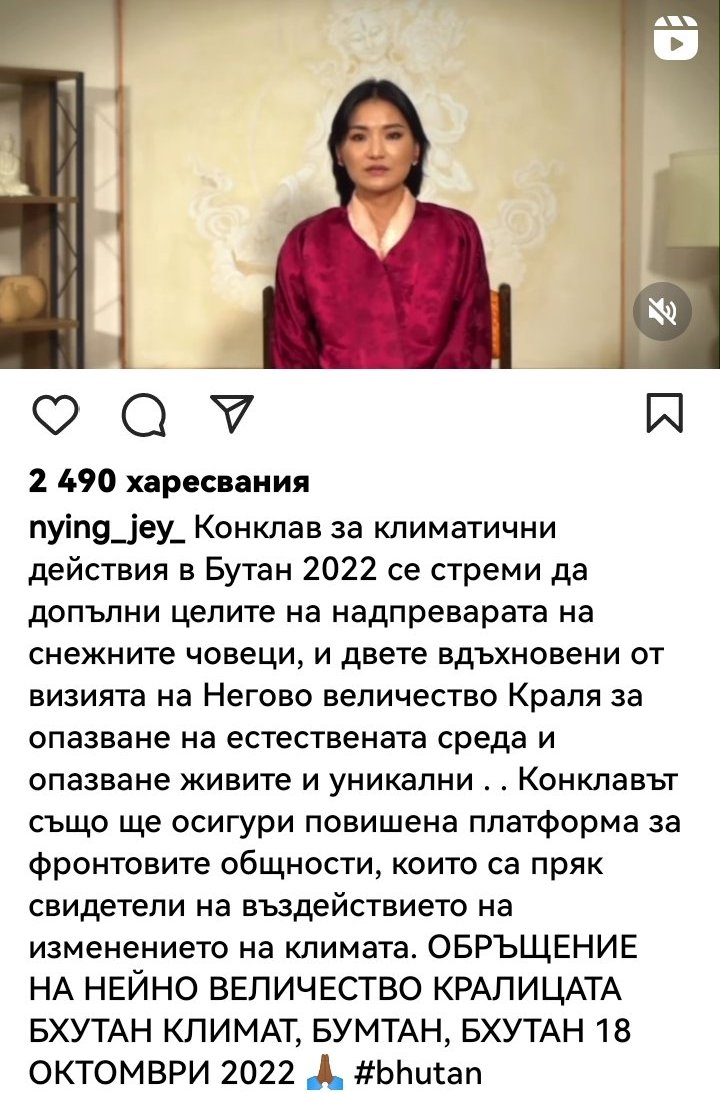Open the comments bubble icon

pos(144,414)
